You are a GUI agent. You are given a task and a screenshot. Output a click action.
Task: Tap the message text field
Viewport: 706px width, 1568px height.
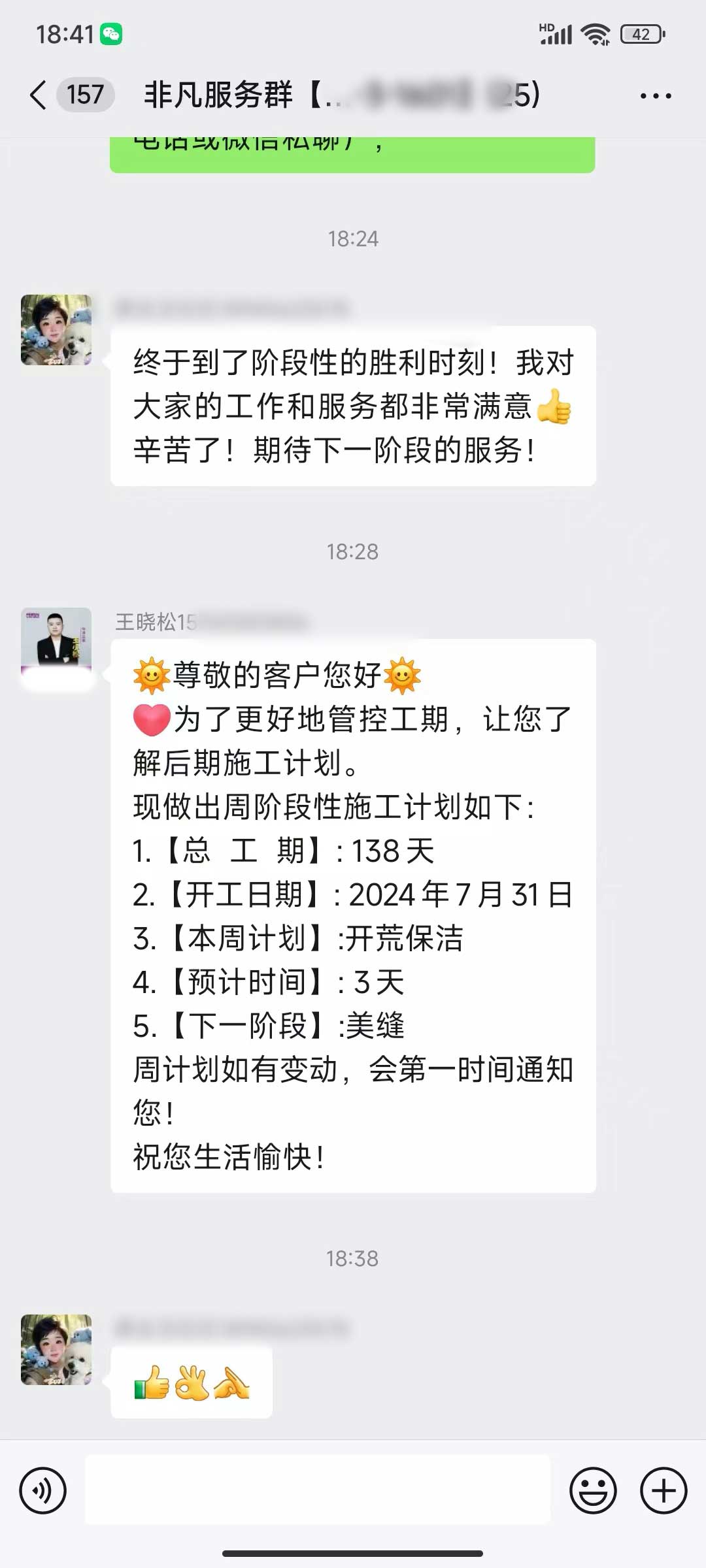click(x=318, y=1491)
